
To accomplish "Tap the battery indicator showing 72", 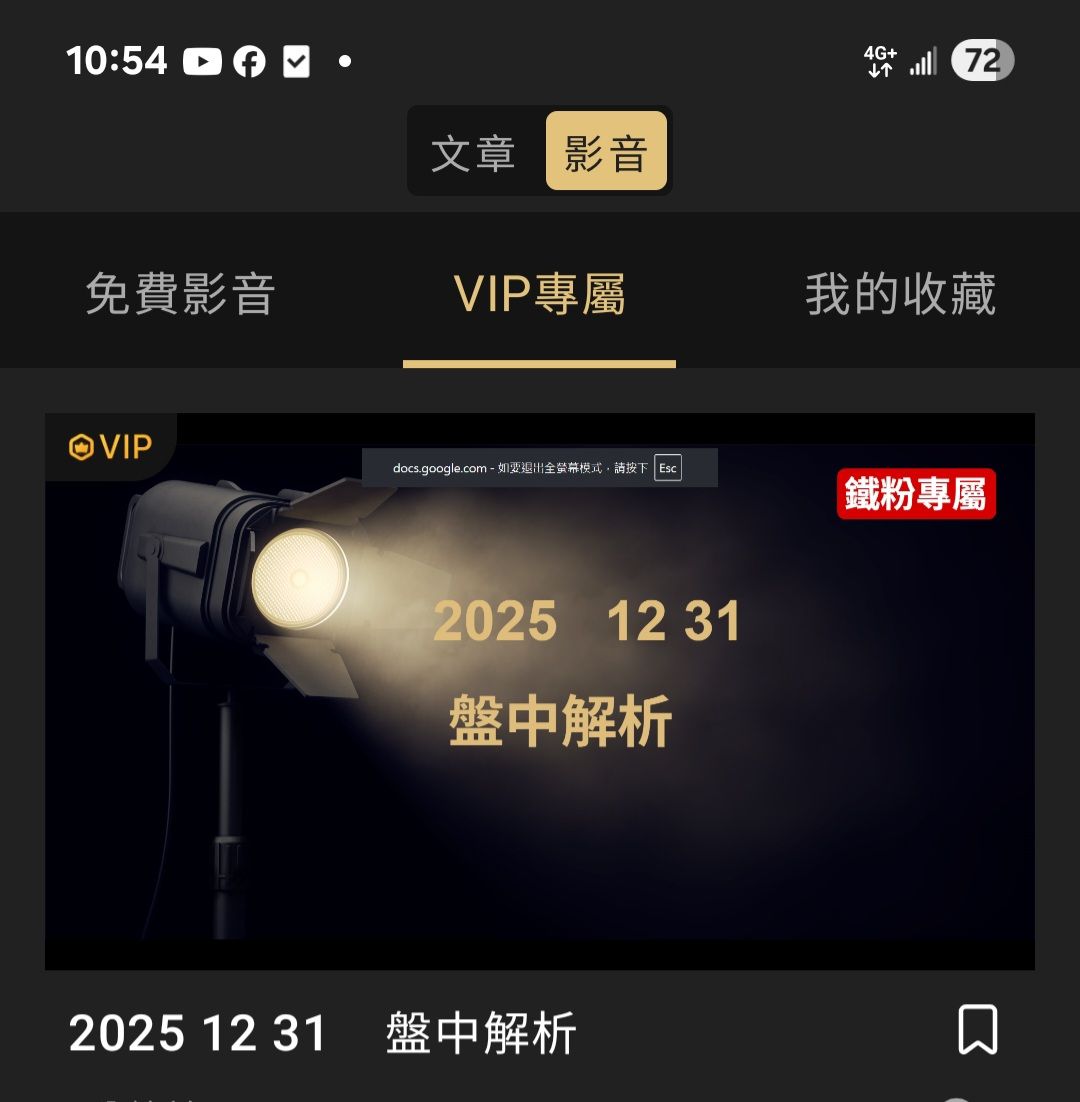I will (981, 60).
